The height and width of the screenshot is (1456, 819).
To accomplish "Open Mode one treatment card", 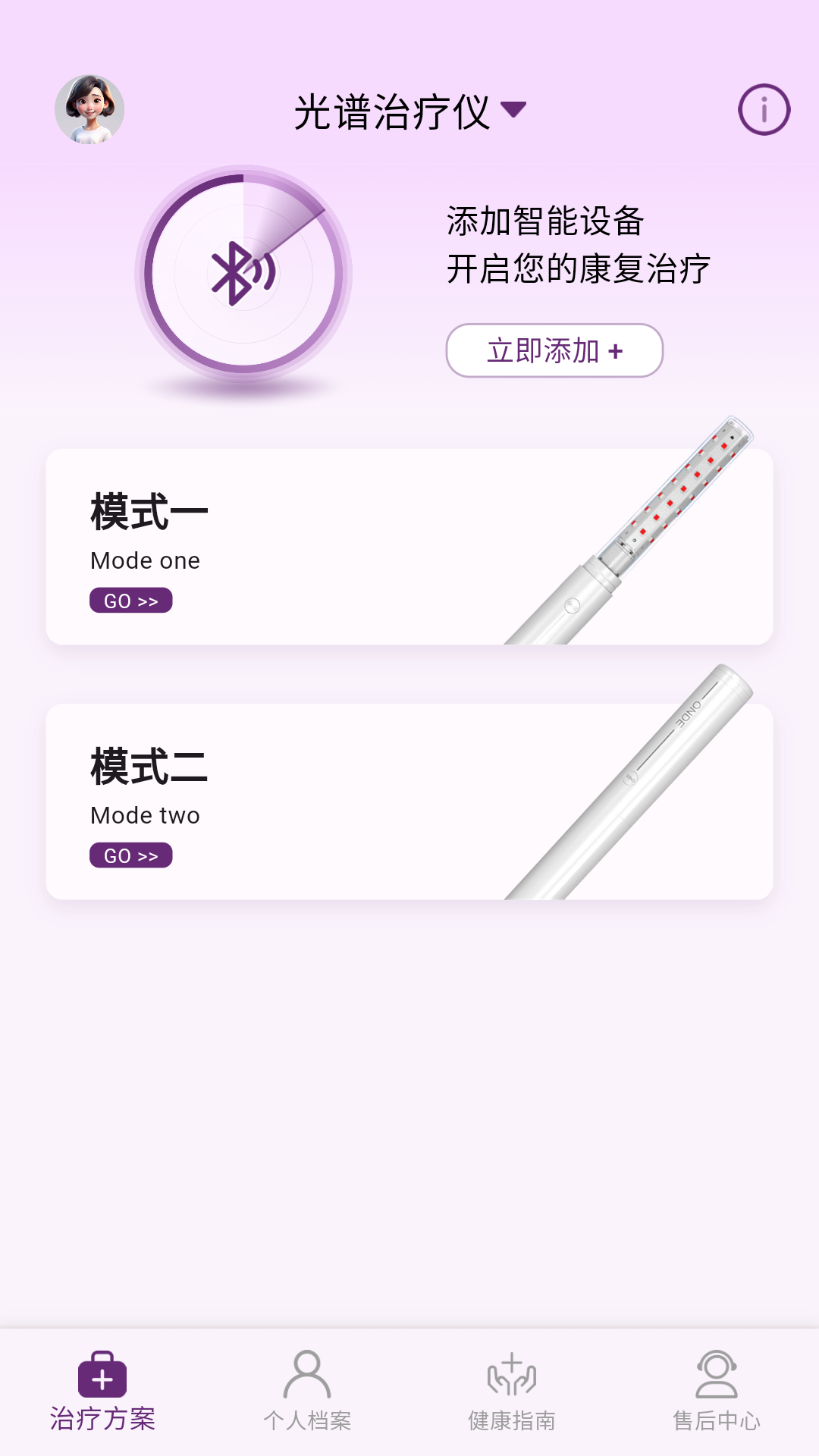I will (x=409, y=546).
